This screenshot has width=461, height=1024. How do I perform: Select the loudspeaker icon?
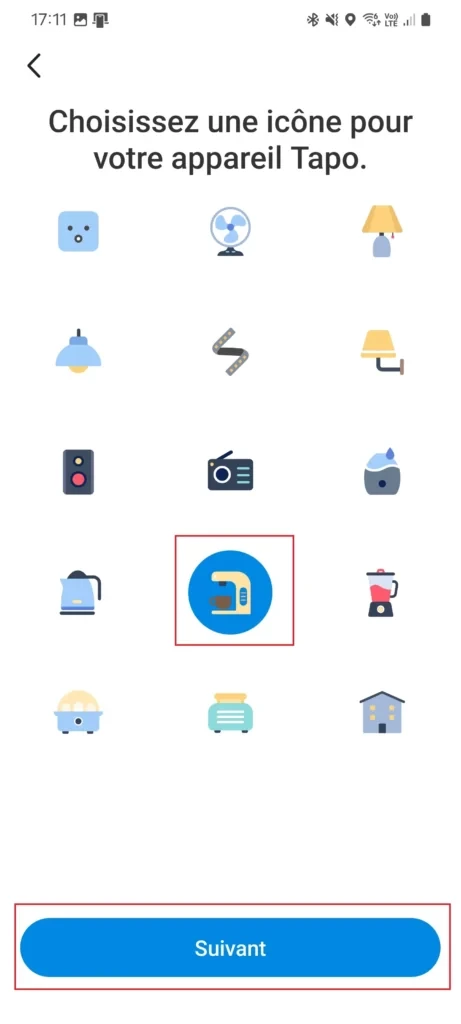point(78,472)
